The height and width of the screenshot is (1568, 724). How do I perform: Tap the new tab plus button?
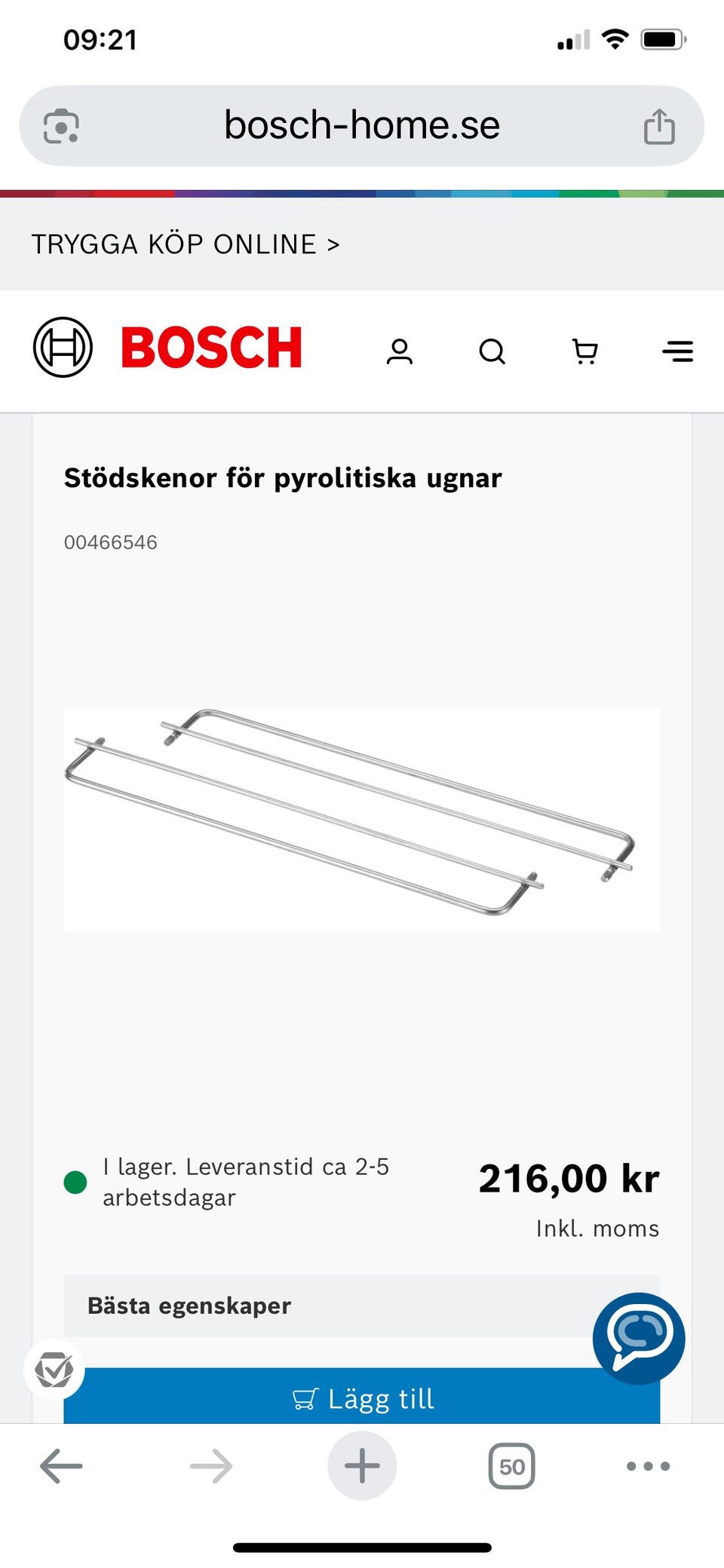tap(362, 1465)
